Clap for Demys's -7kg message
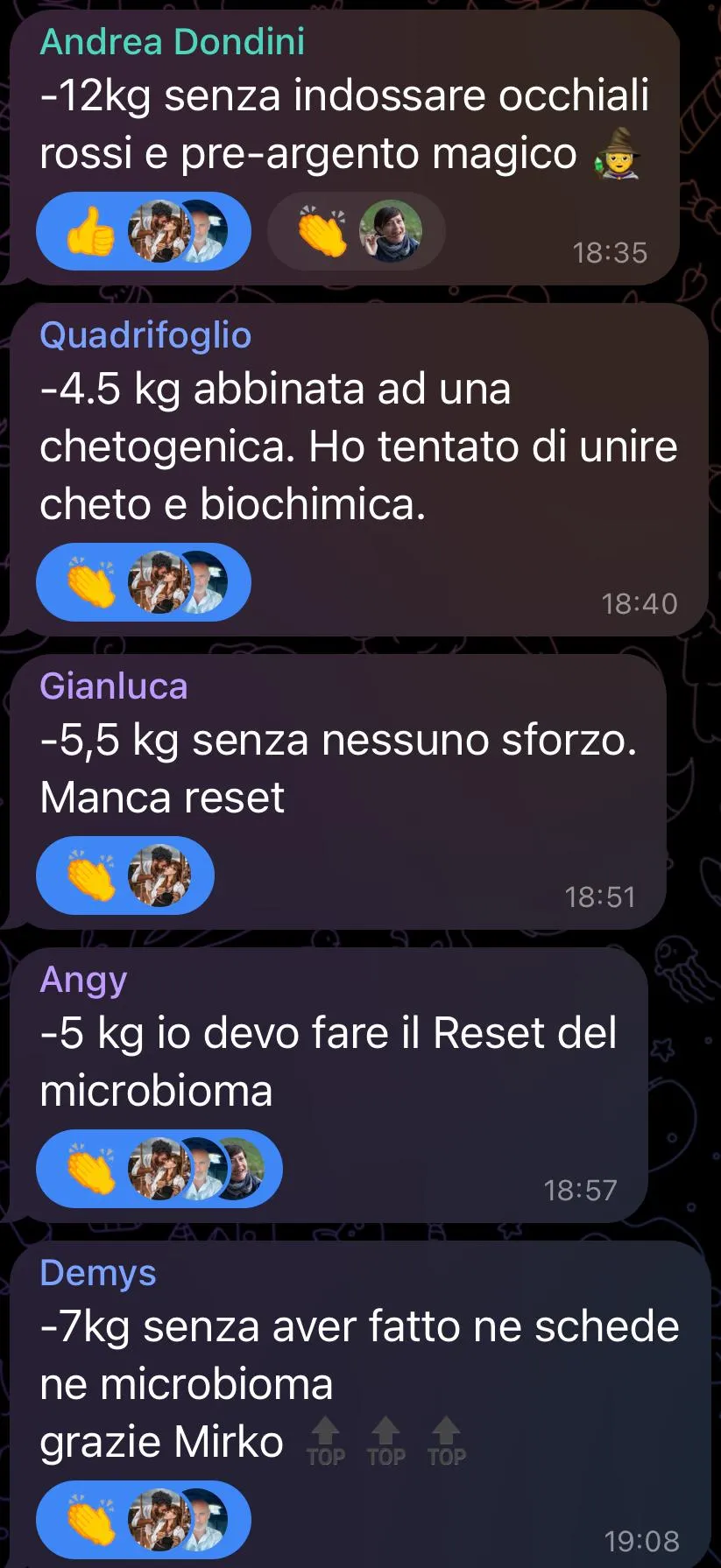The height and width of the screenshot is (1568, 721). click(91, 1520)
